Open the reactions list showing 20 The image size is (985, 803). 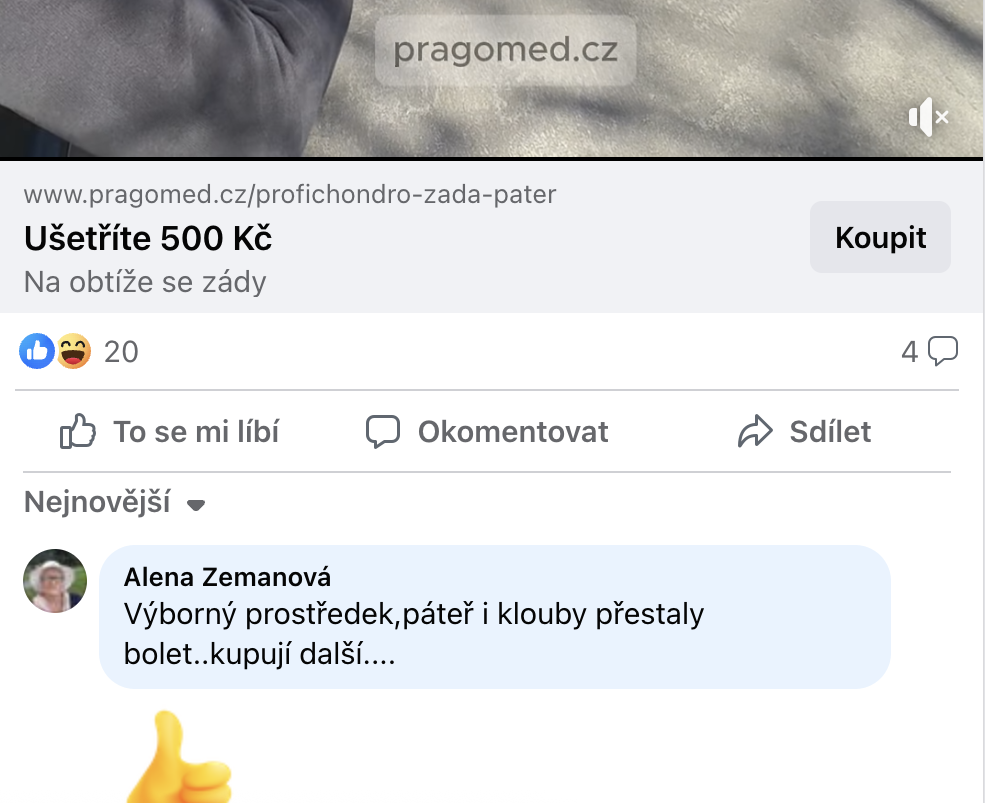click(x=79, y=351)
